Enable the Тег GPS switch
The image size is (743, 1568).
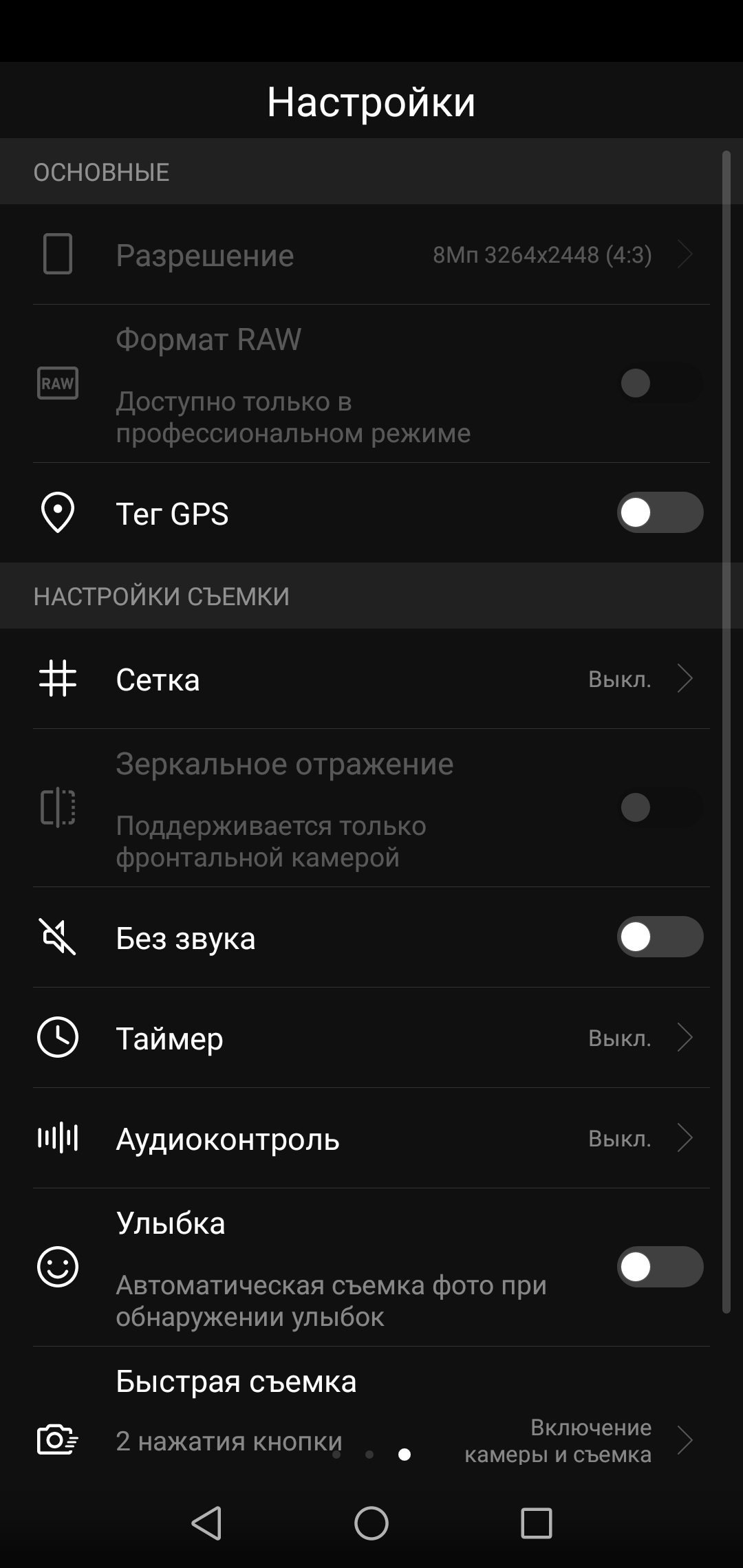coord(659,512)
